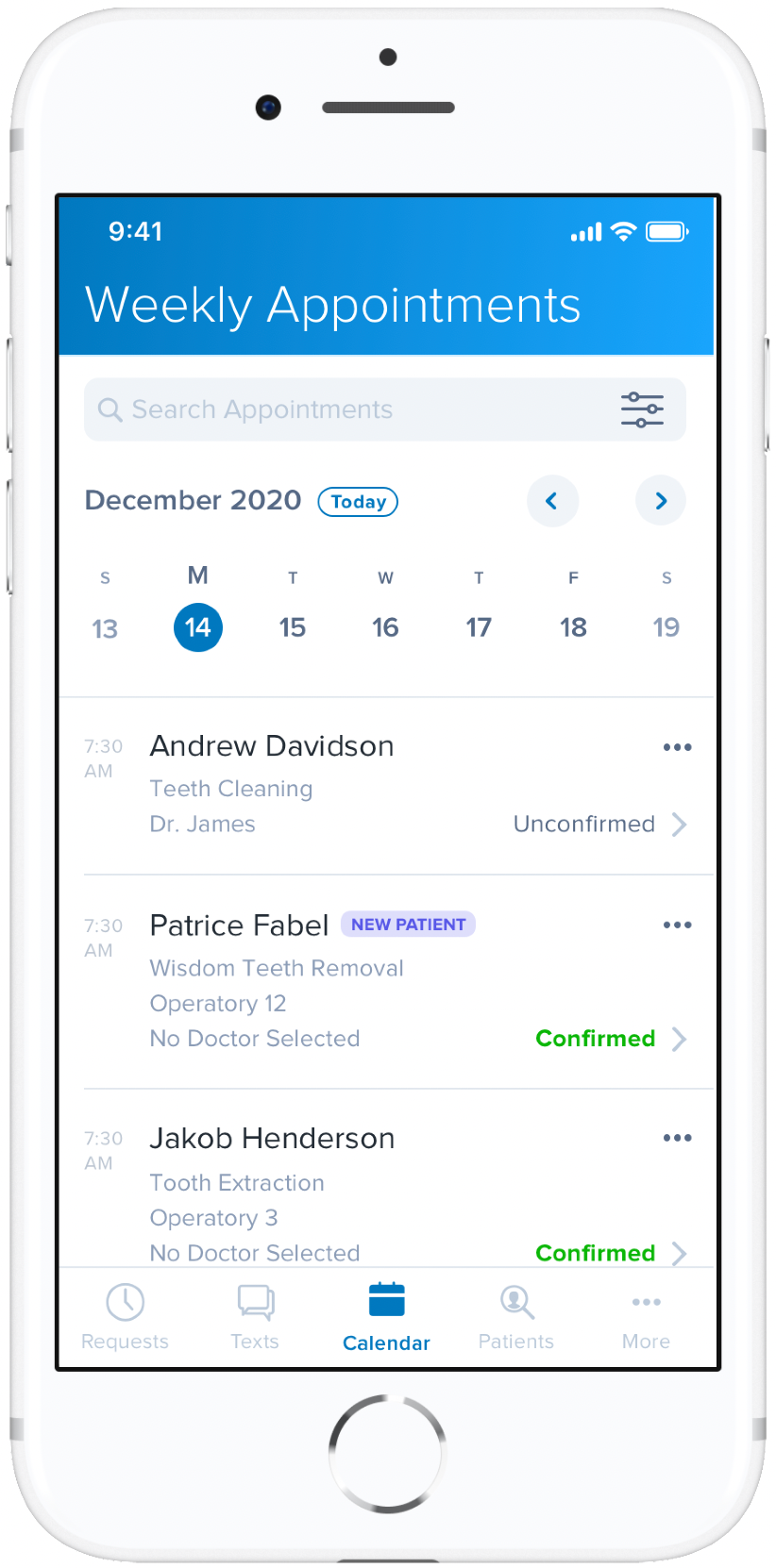The height and width of the screenshot is (1568, 776).
Task: Open Andrew Davidson's appointment
Action: point(386,785)
